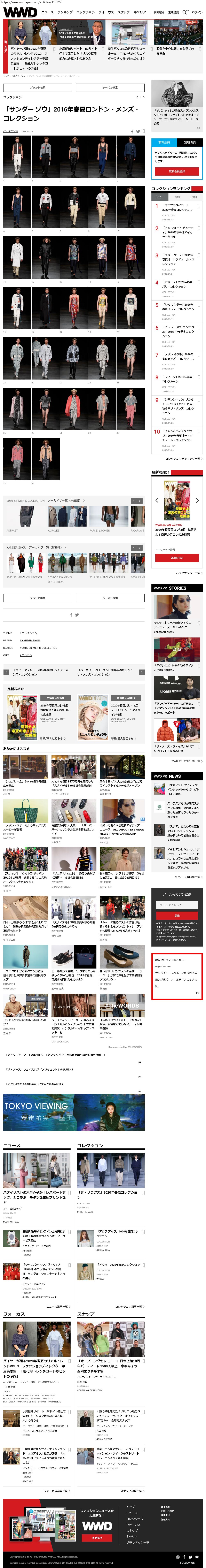Open the #XANDER ZHOU brand tag
Screen dimensions: 206x1568
(x=30, y=640)
